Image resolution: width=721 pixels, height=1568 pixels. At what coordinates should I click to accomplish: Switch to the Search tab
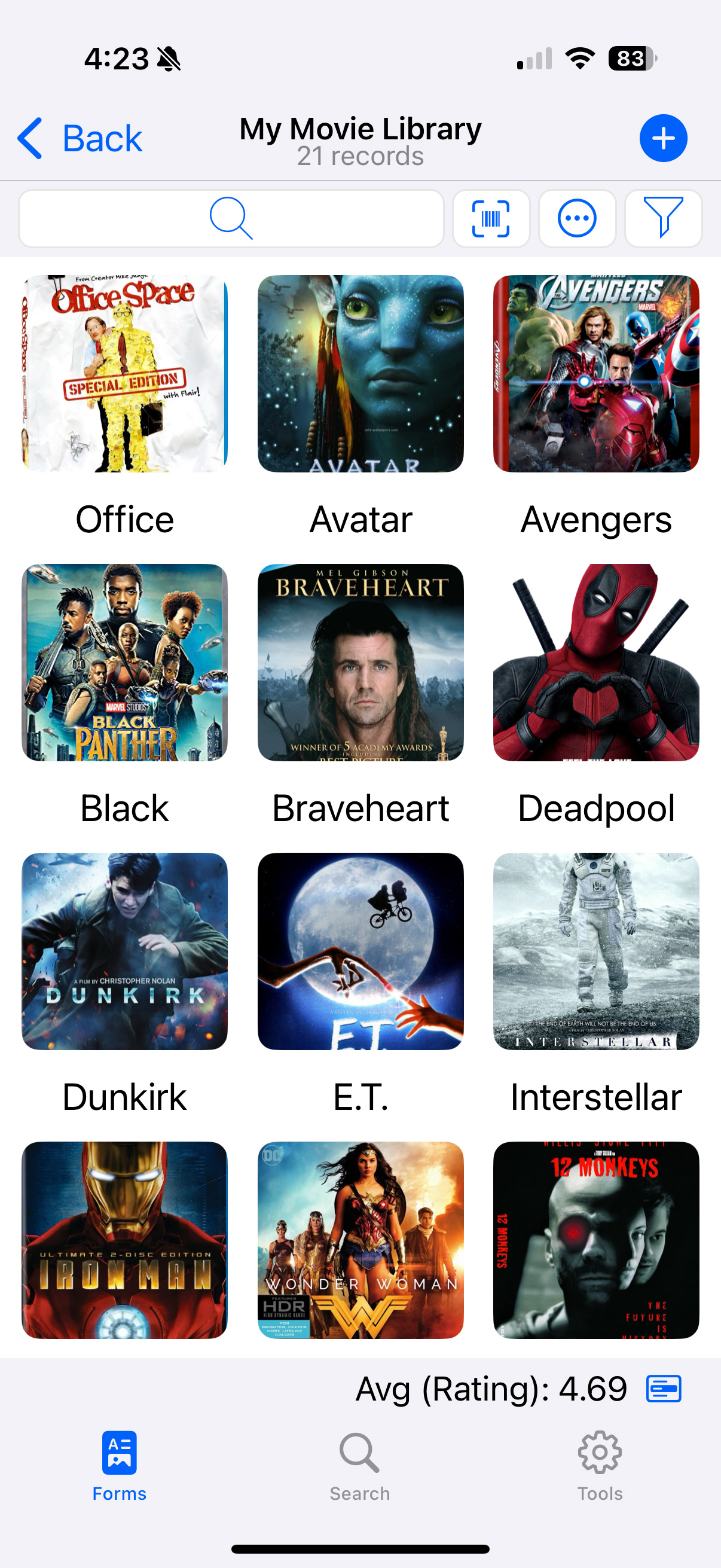point(359,1466)
